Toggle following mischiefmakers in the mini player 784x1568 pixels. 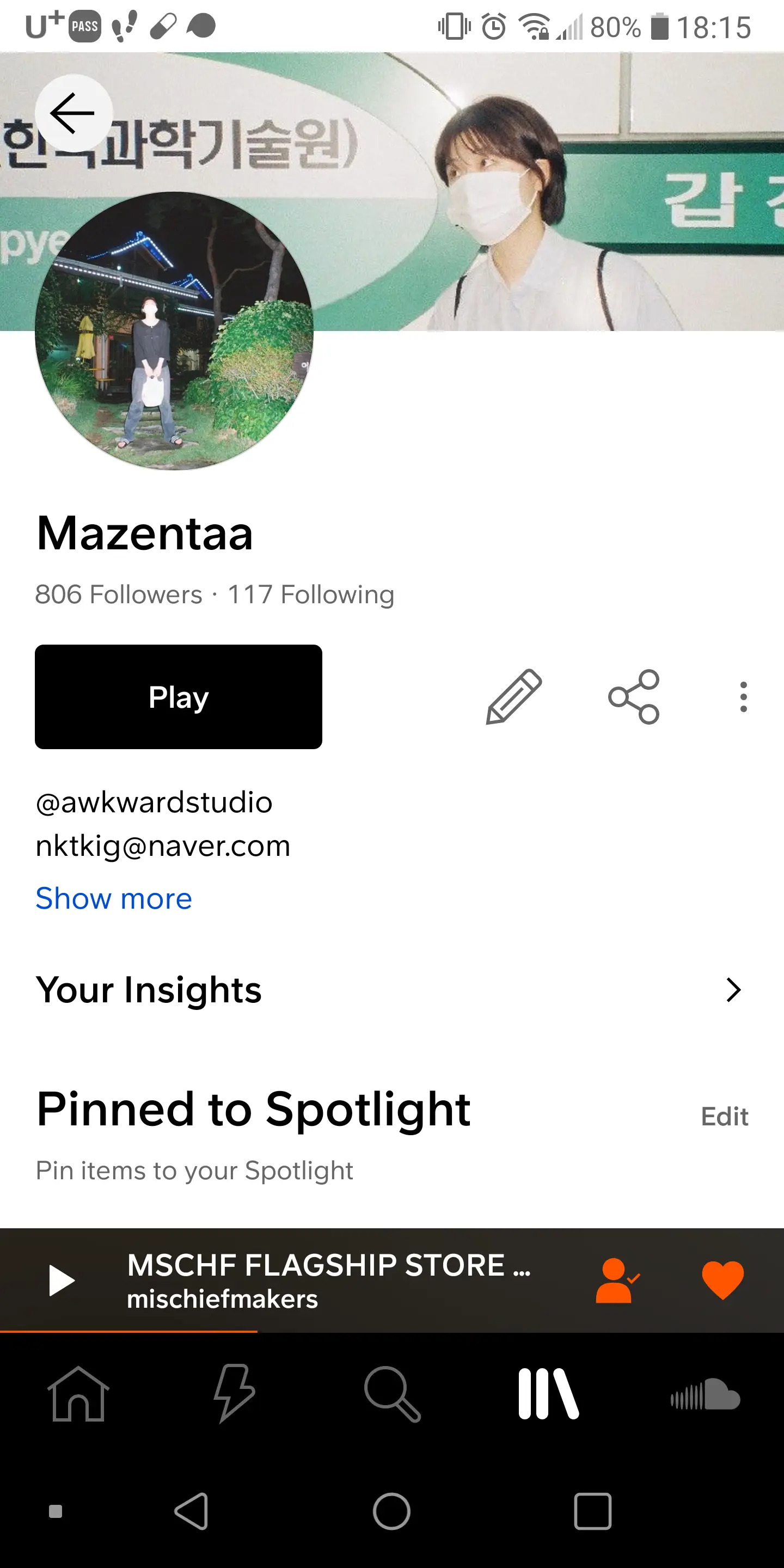[616, 1281]
